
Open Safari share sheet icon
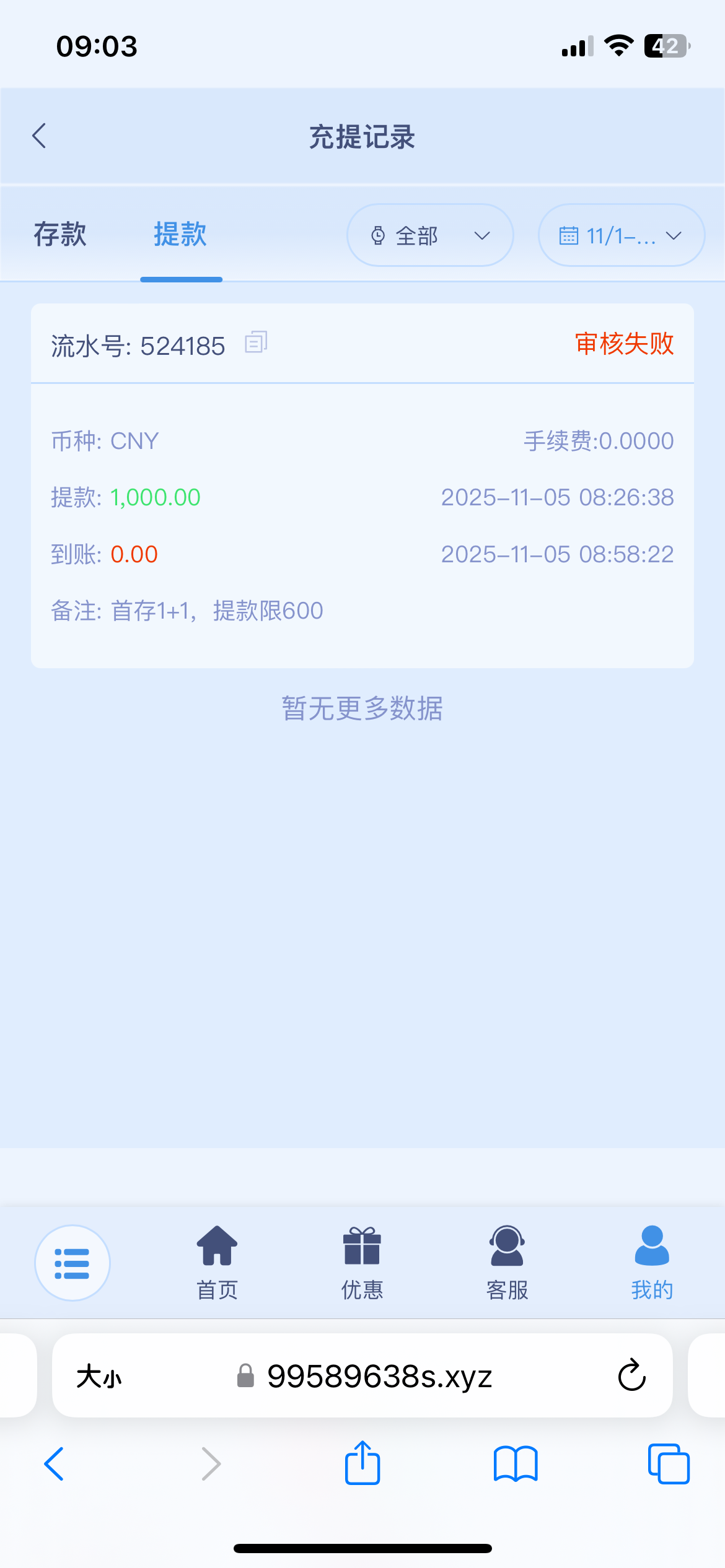[x=362, y=1465]
